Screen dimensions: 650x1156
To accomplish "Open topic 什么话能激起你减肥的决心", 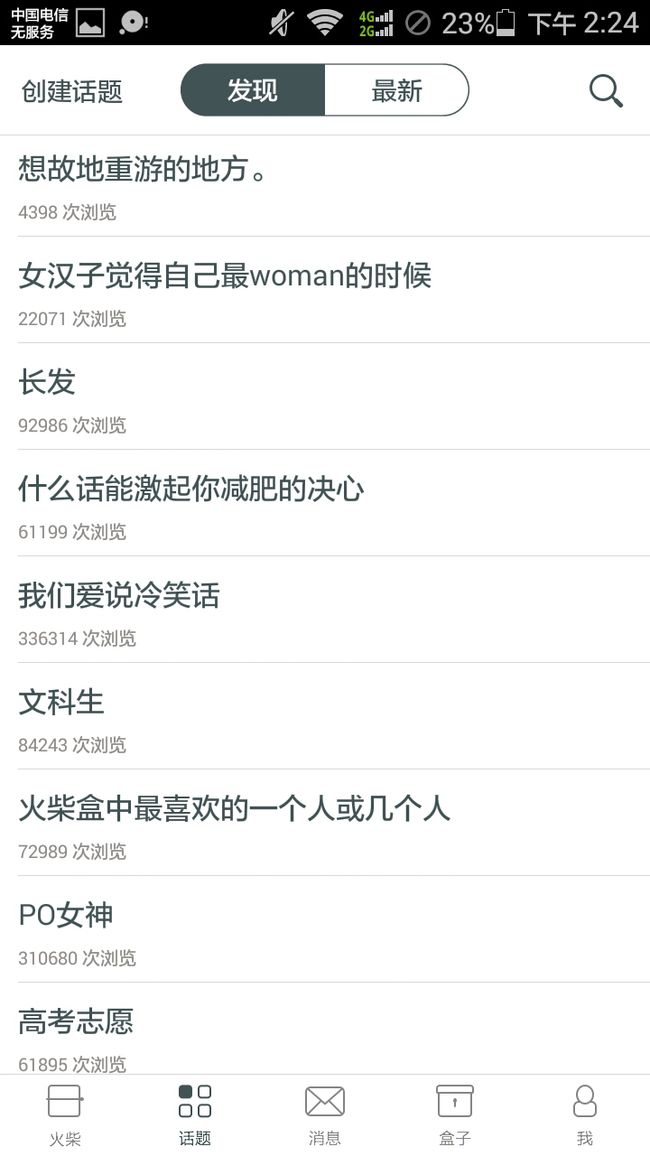I will [x=325, y=503].
